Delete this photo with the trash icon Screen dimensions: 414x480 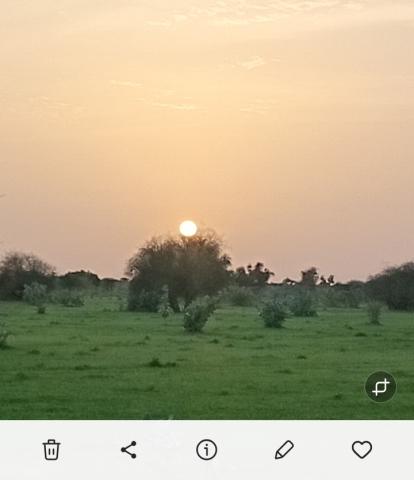[x=51, y=450]
